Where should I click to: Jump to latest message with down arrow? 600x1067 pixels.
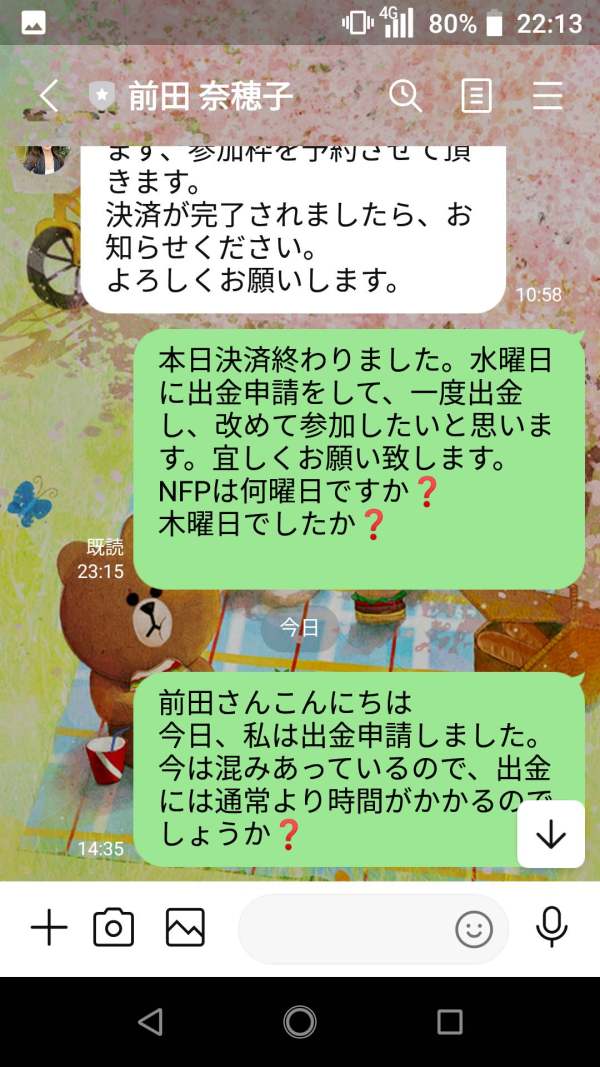551,834
